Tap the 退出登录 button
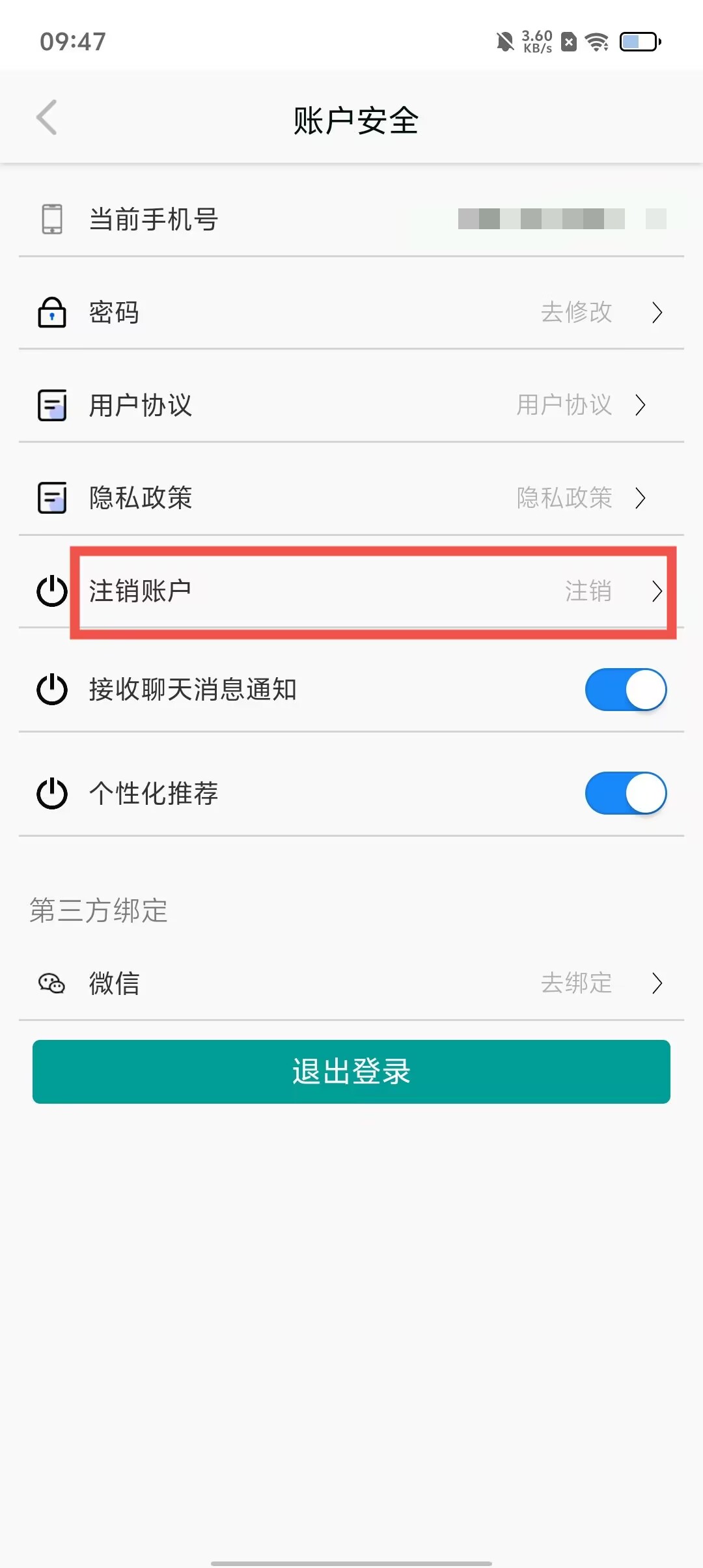Image resolution: width=703 pixels, height=1568 pixels. (x=351, y=1071)
